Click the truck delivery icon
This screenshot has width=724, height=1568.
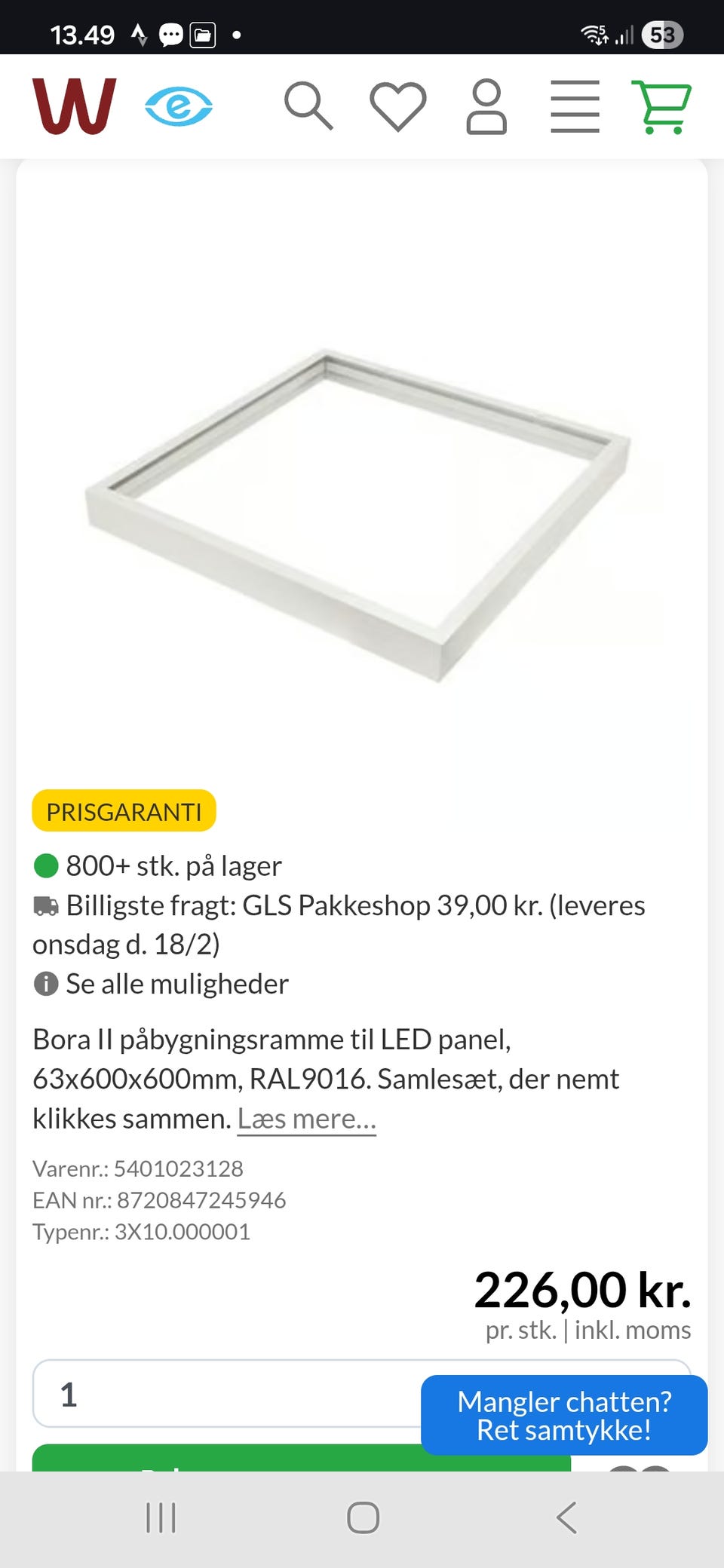pos(47,905)
